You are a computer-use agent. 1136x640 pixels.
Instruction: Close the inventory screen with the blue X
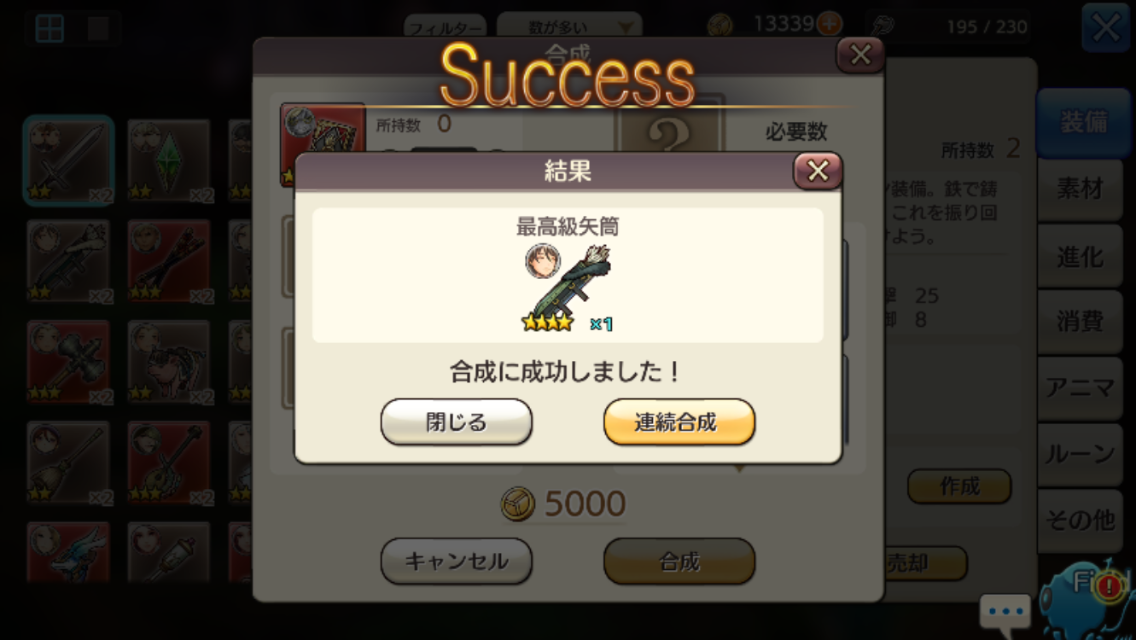1105,28
